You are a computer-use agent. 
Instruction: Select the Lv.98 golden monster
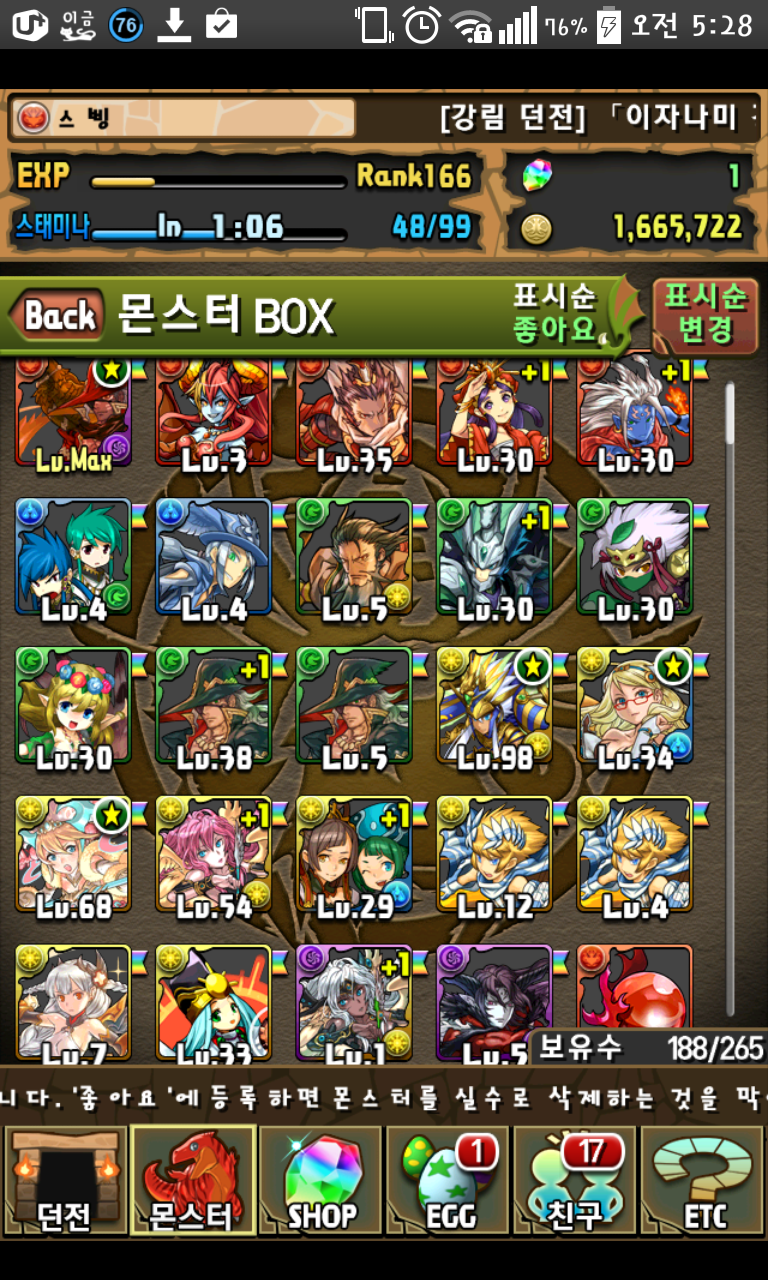(x=494, y=708)
